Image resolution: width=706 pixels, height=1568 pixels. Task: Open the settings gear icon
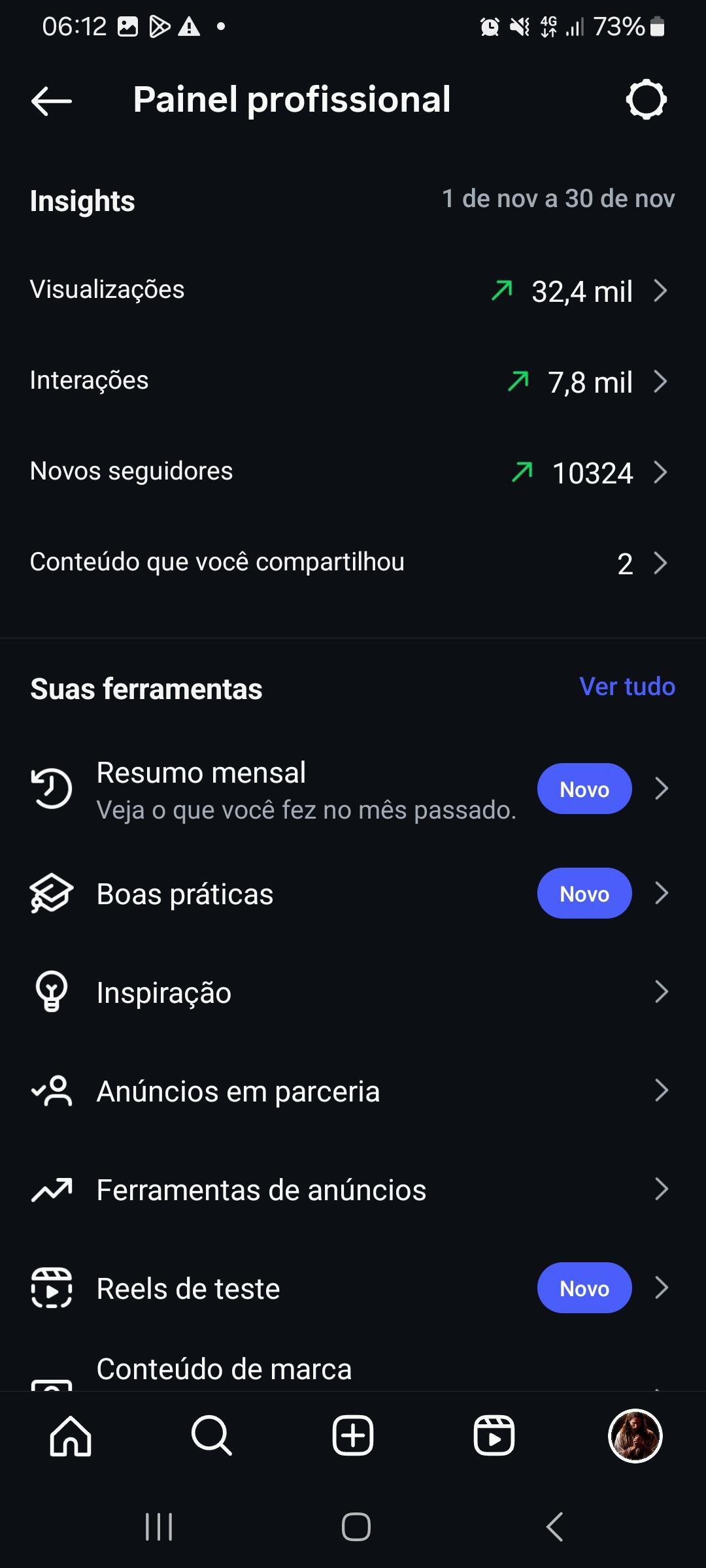pos(646,100)
